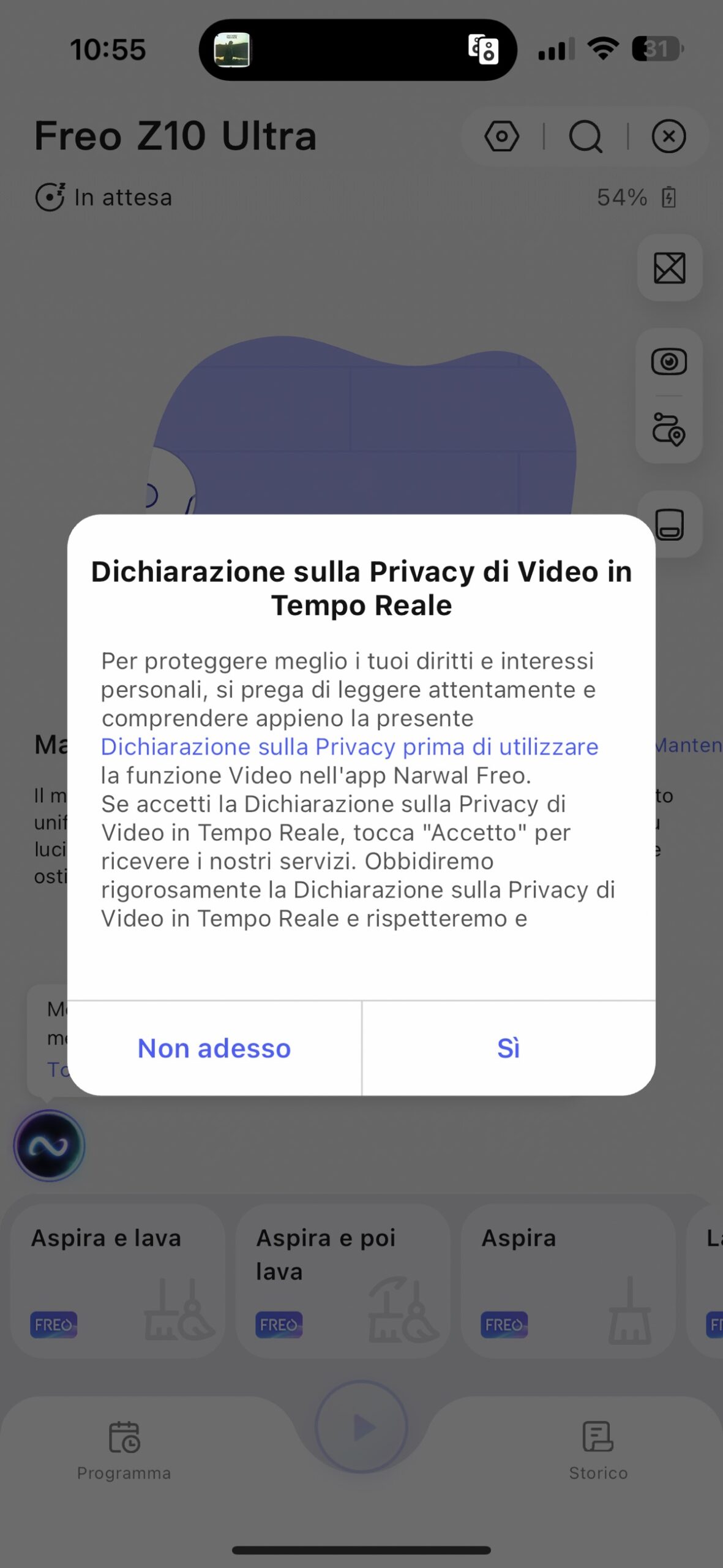The height and width of the screenshot is (1568, 723).
Task: Decline with the Non adesso button
Action: [x=214, y=1049]
